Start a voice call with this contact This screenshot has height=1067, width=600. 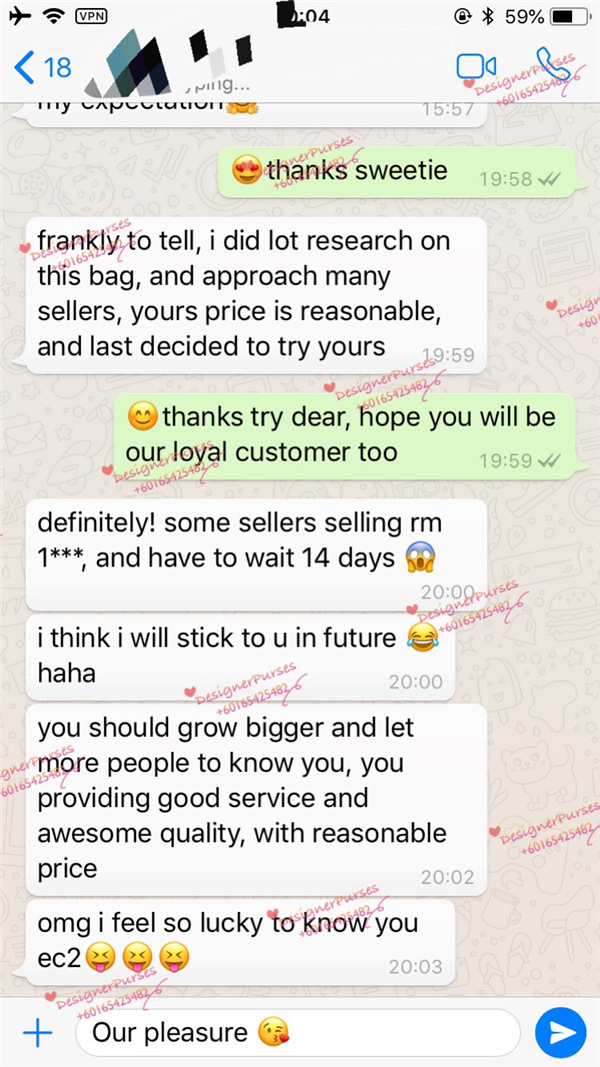click(x=551, y=66)
